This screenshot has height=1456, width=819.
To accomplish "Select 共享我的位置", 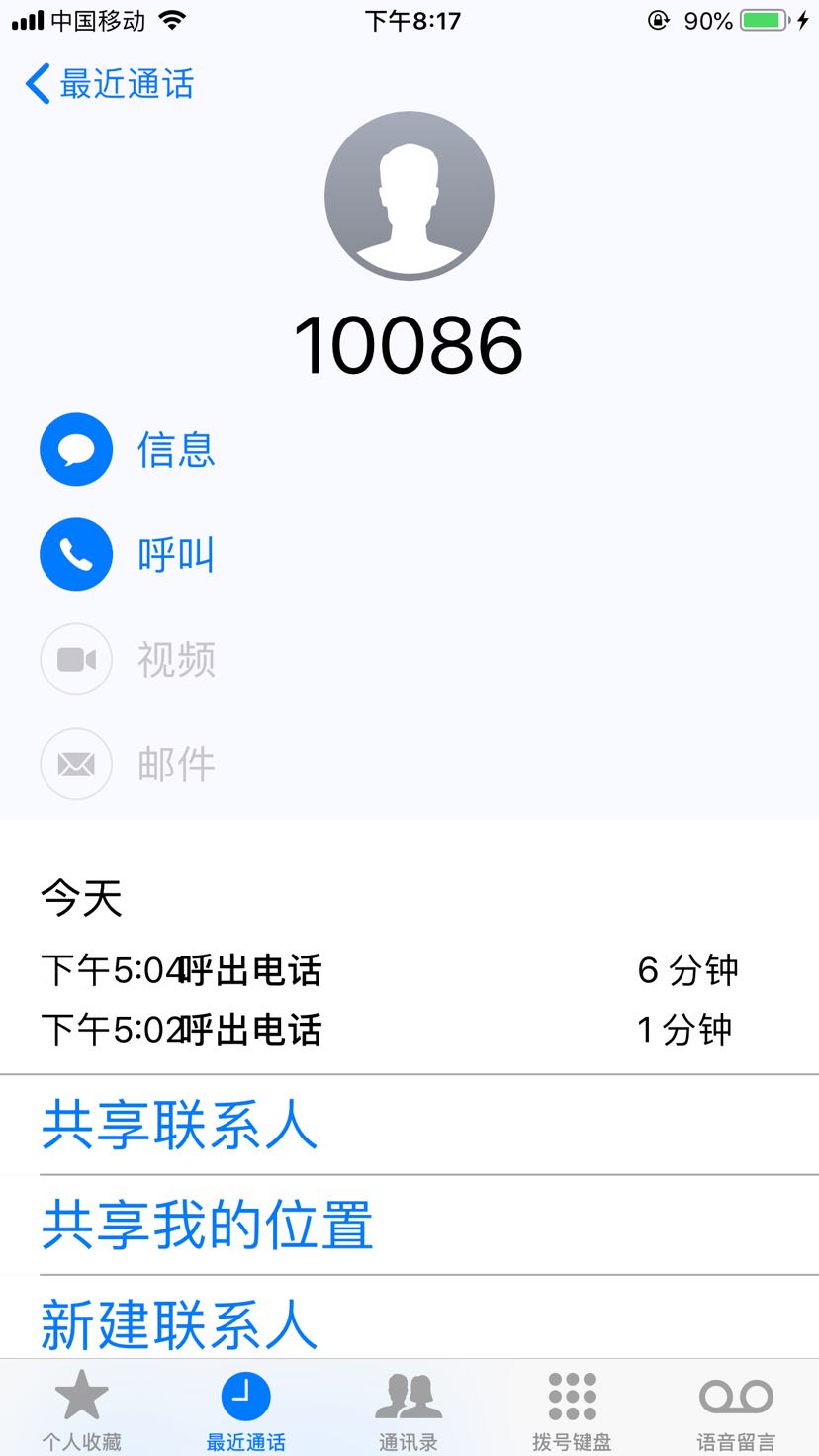I will (x=207, y=1226).
